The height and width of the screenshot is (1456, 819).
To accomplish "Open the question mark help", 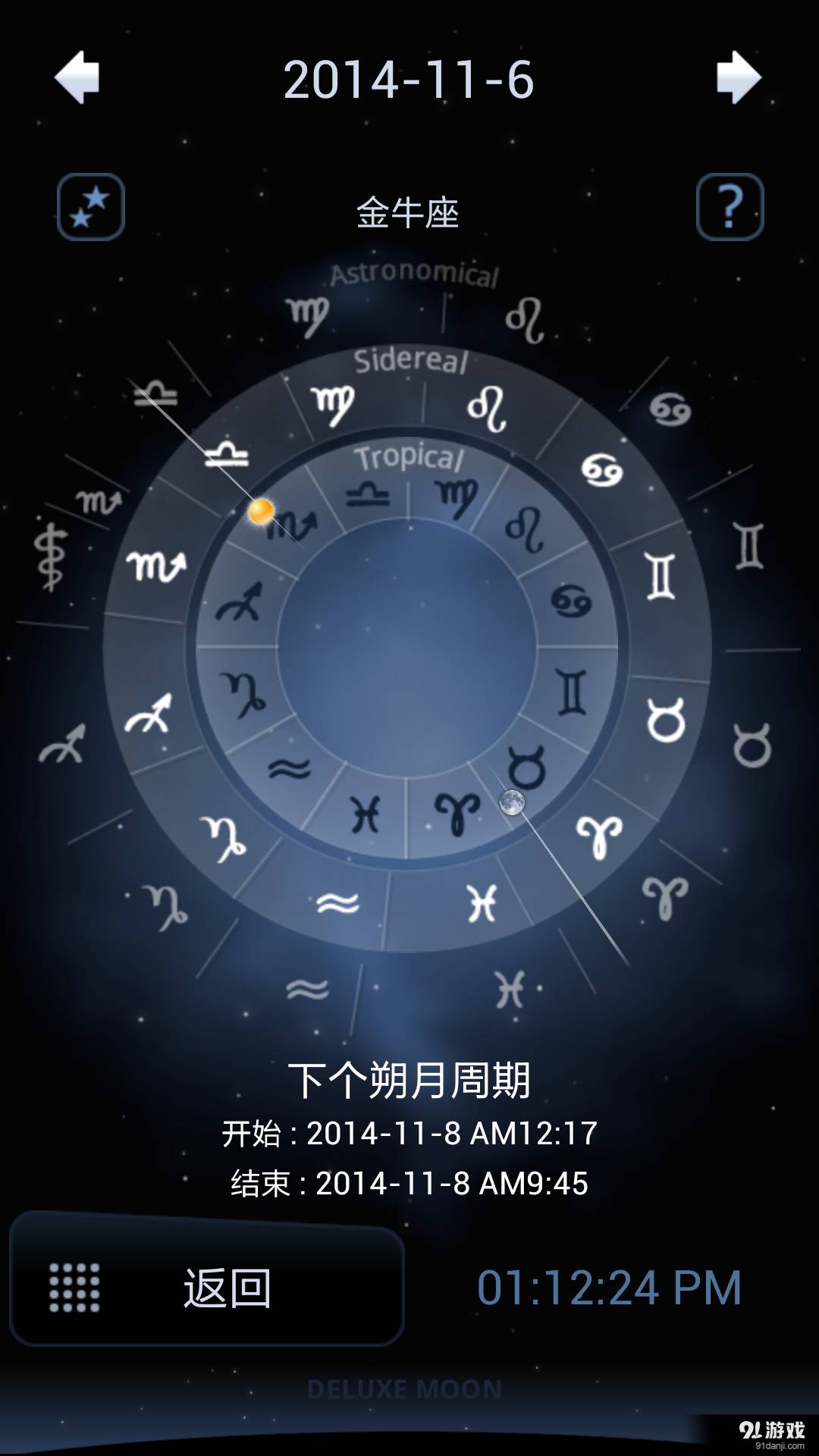I will 730,207.
